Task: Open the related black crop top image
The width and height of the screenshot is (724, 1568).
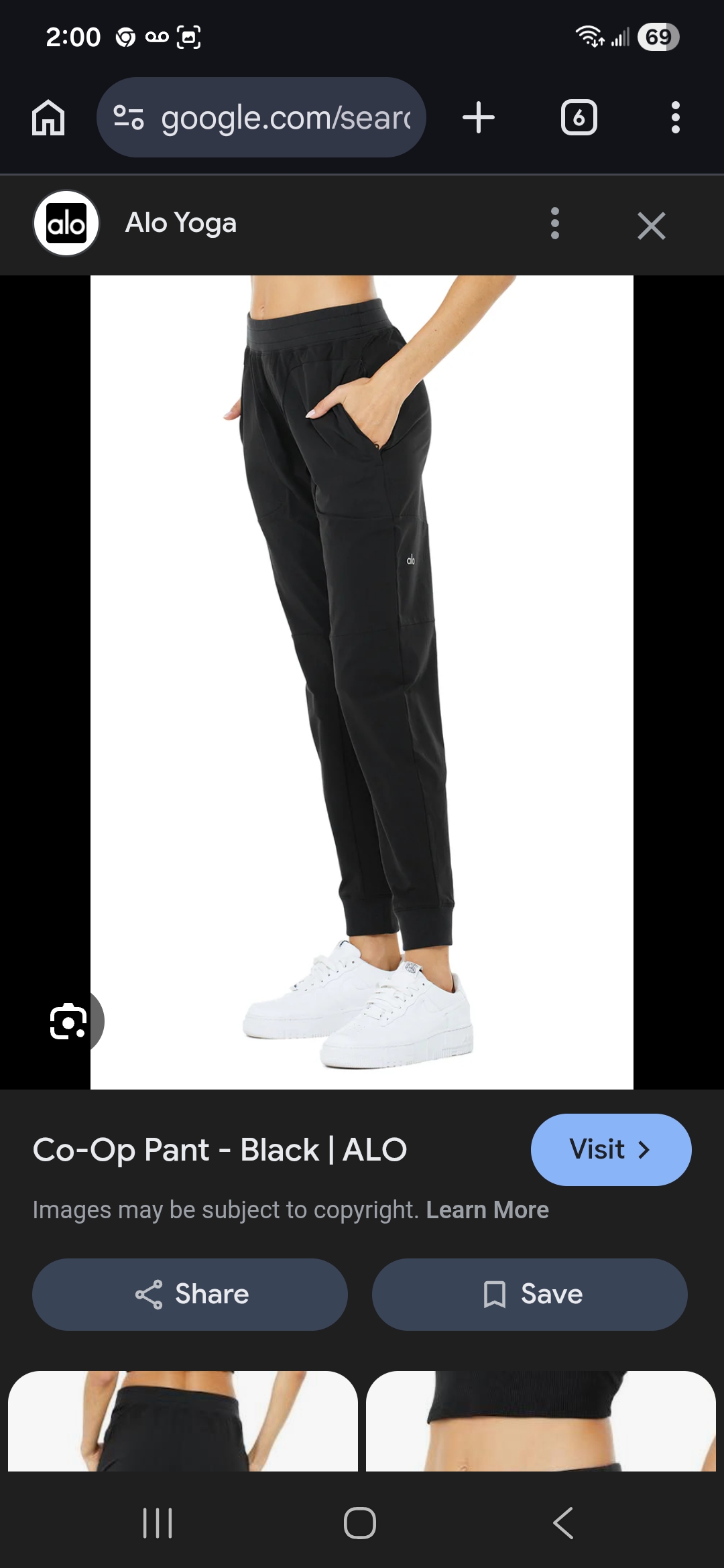Action: pyautogui.click(x=540, y=1421)
